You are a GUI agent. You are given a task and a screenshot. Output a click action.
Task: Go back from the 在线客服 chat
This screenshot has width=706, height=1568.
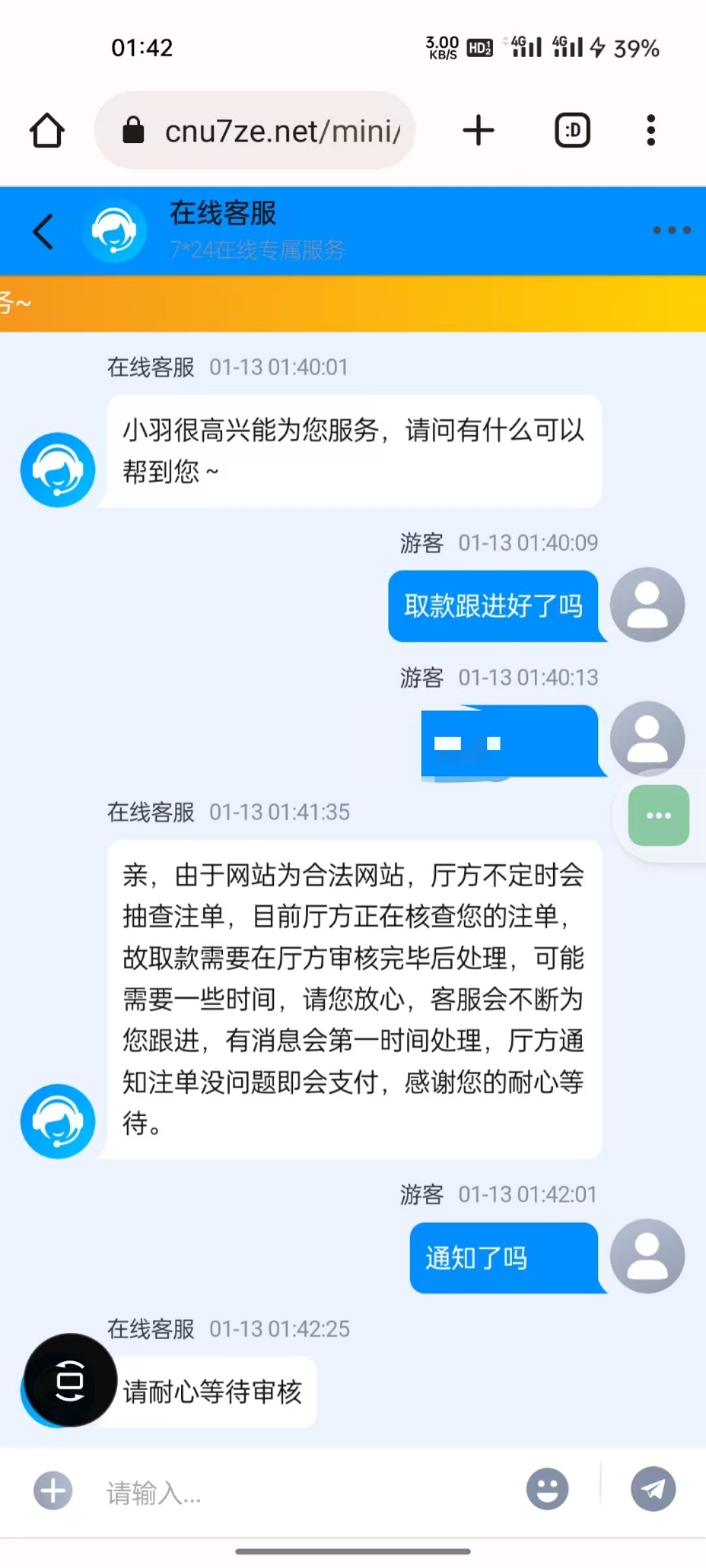(x=43, y=231)
